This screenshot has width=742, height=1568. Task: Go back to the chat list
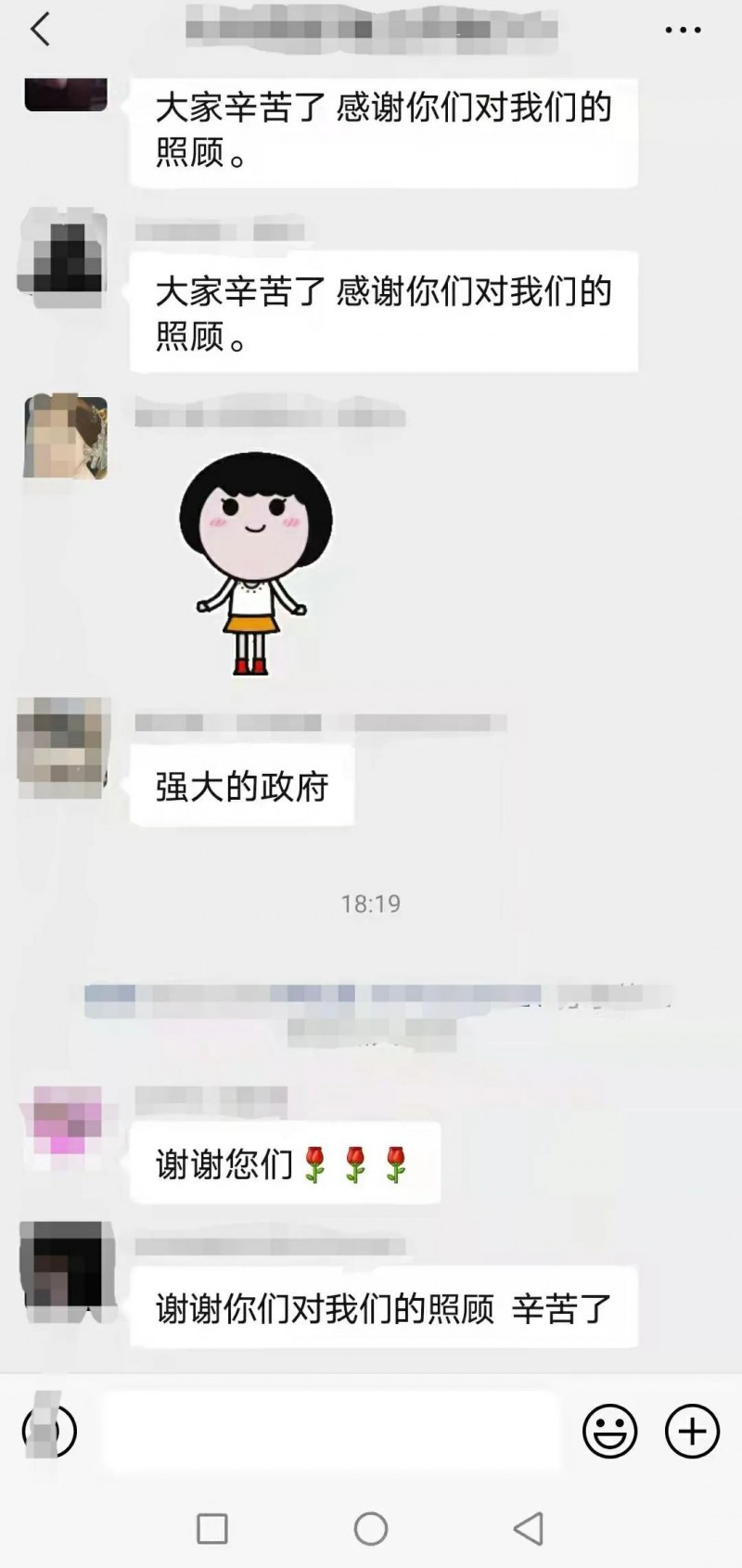[40, 30]
